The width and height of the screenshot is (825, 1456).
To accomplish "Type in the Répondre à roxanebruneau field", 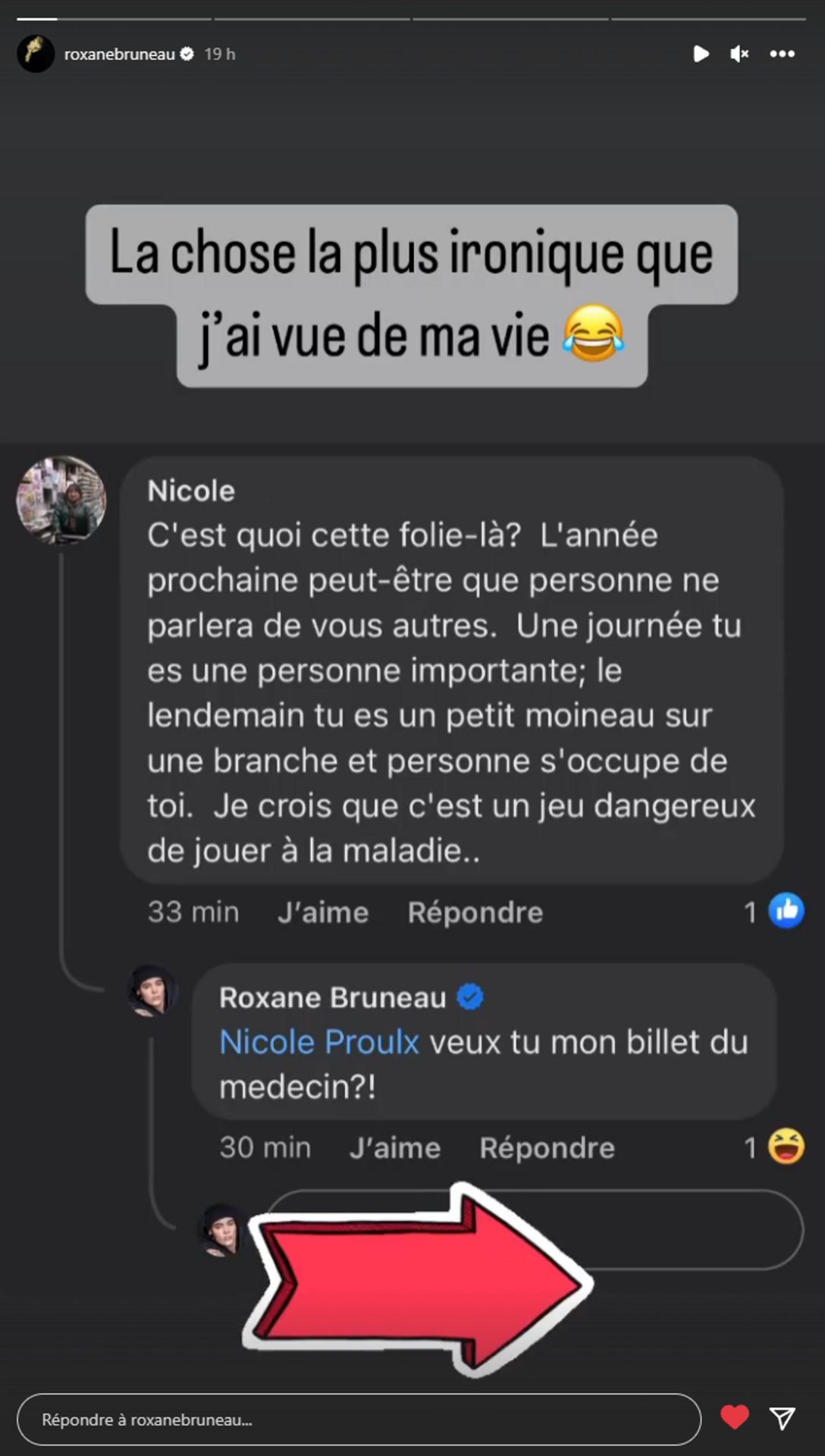I will (x=358, y=1420).
